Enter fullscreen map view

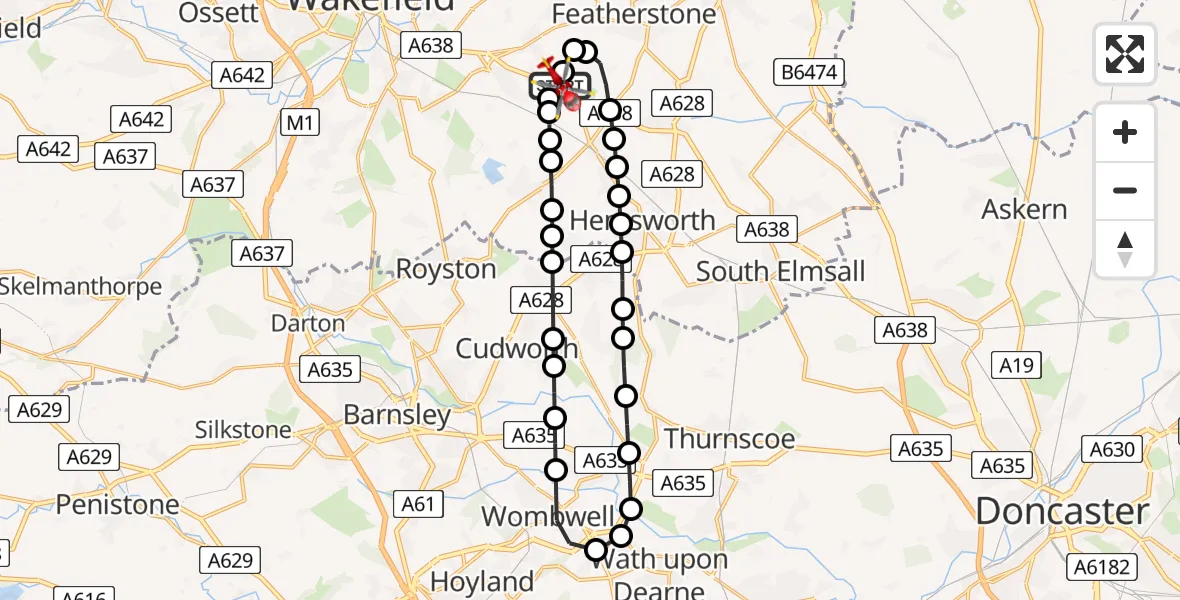1125,54
